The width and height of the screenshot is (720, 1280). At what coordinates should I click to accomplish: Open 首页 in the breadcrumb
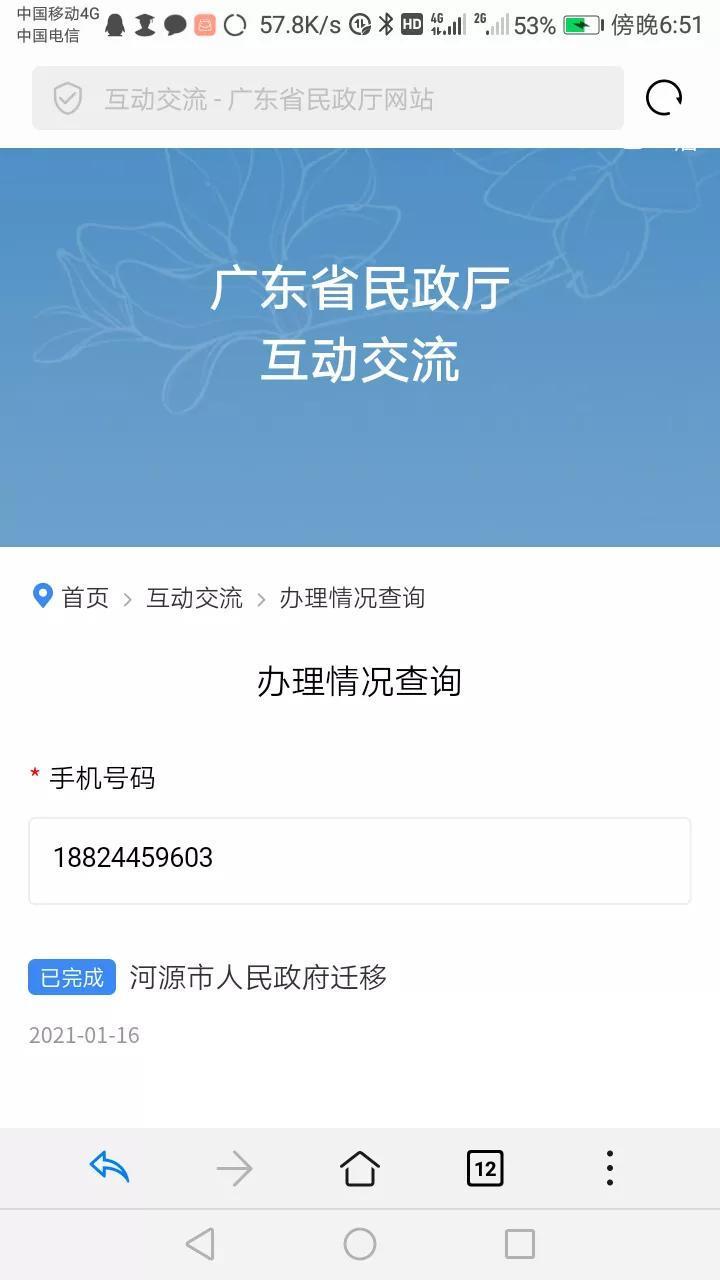pos(85,598)
